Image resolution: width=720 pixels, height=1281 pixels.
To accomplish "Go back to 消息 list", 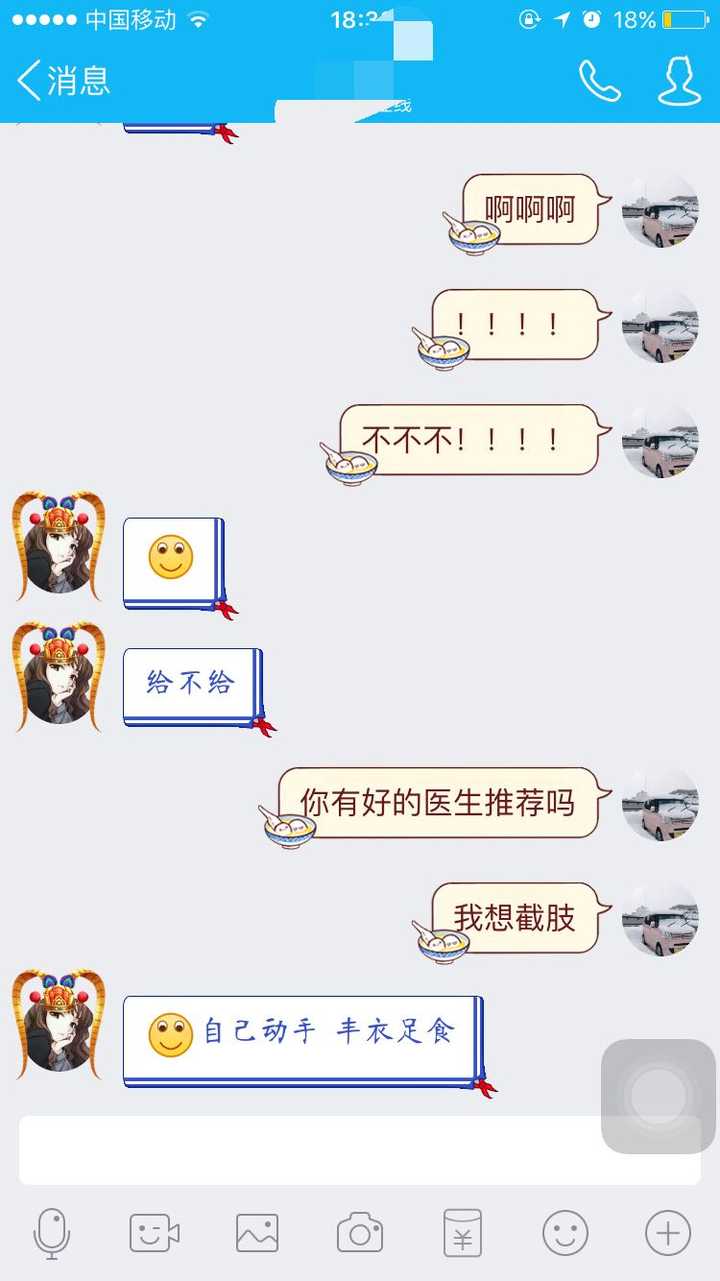I will (62, 80).
